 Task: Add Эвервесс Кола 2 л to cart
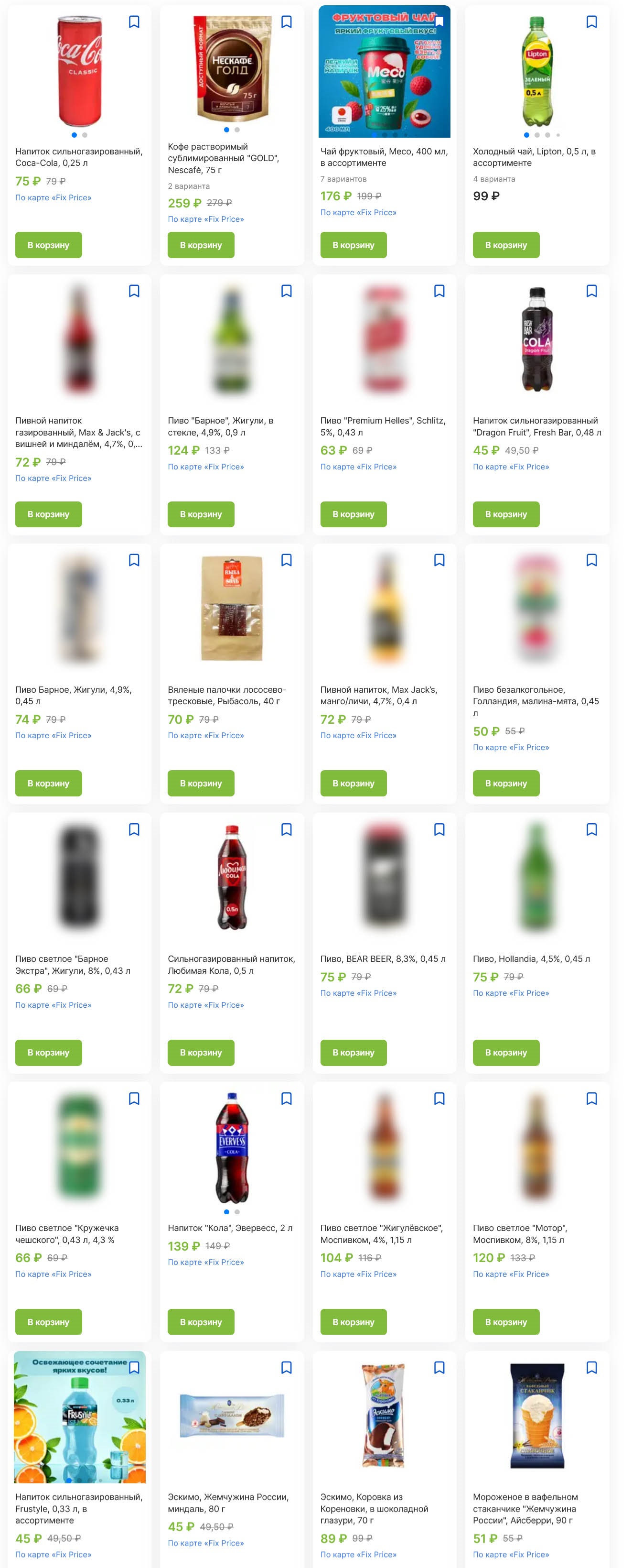[x=201, y=1321]
